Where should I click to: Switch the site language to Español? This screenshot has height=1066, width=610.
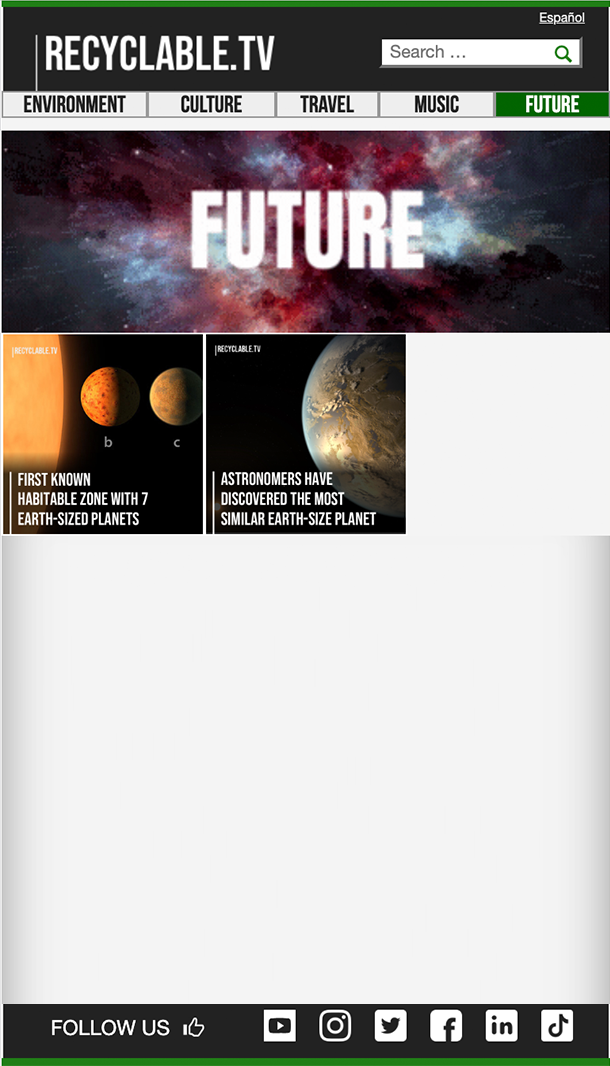point(561,18)
